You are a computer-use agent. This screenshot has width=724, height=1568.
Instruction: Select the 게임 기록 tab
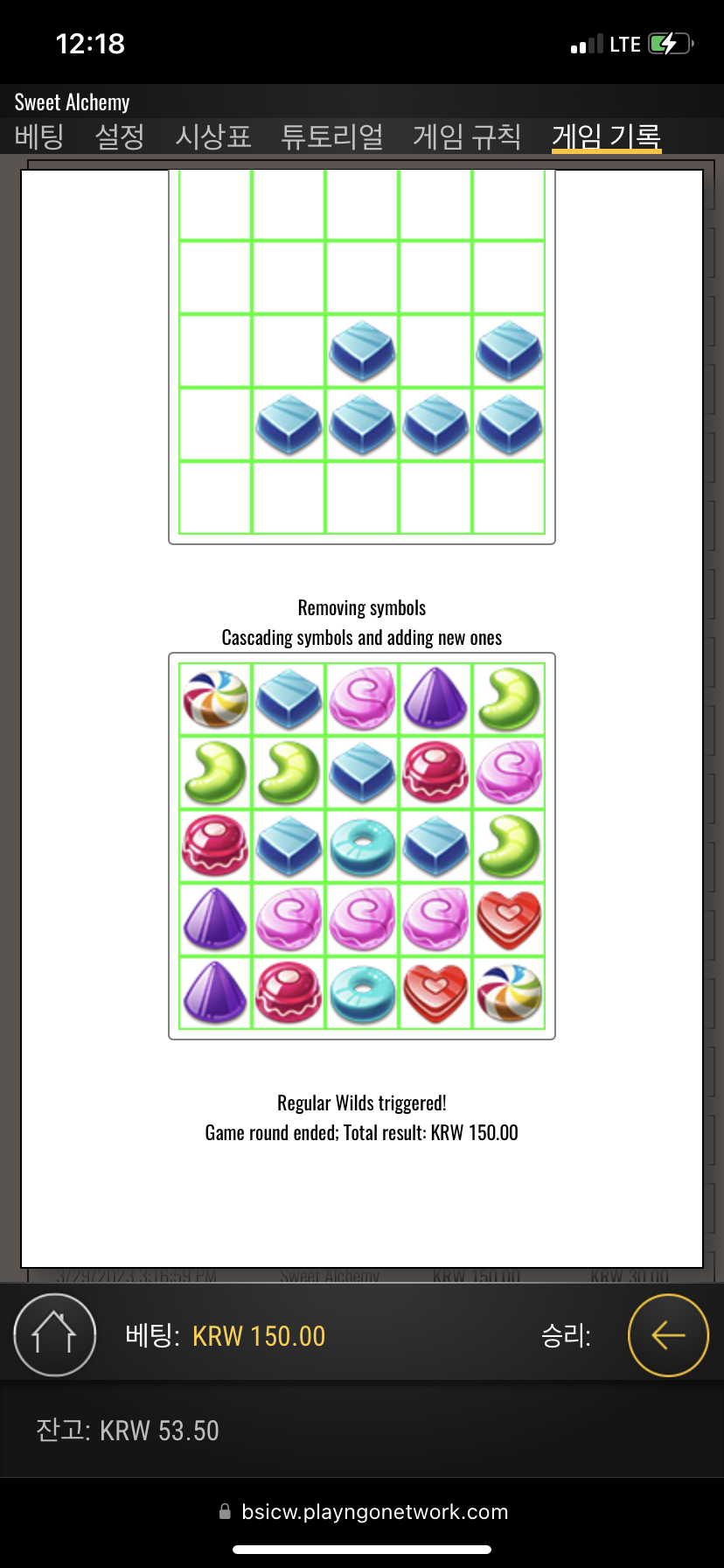606,136
